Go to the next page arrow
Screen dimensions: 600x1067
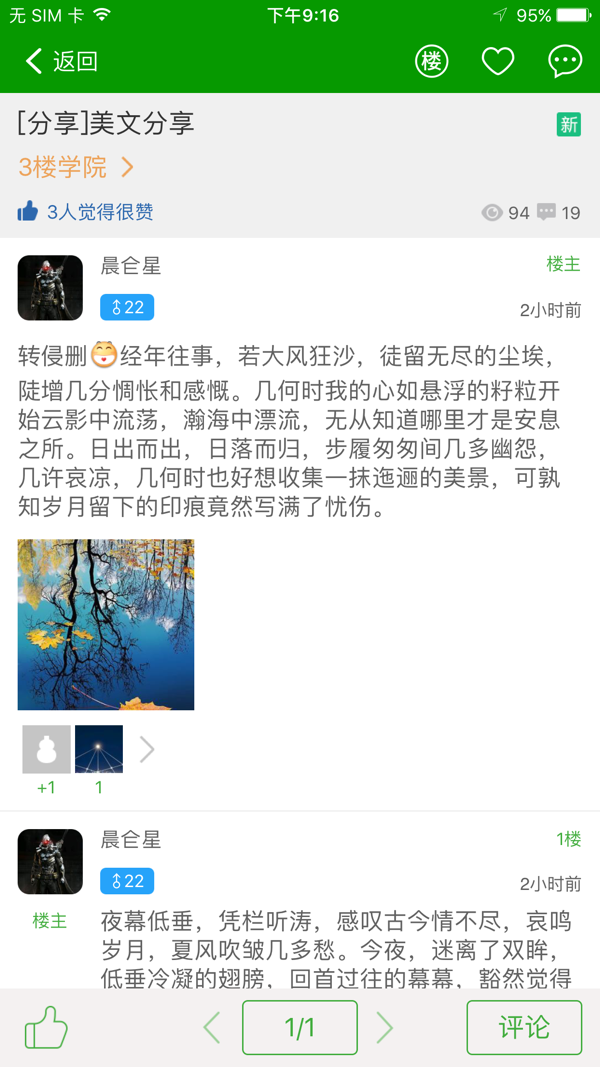(385, 1027)
